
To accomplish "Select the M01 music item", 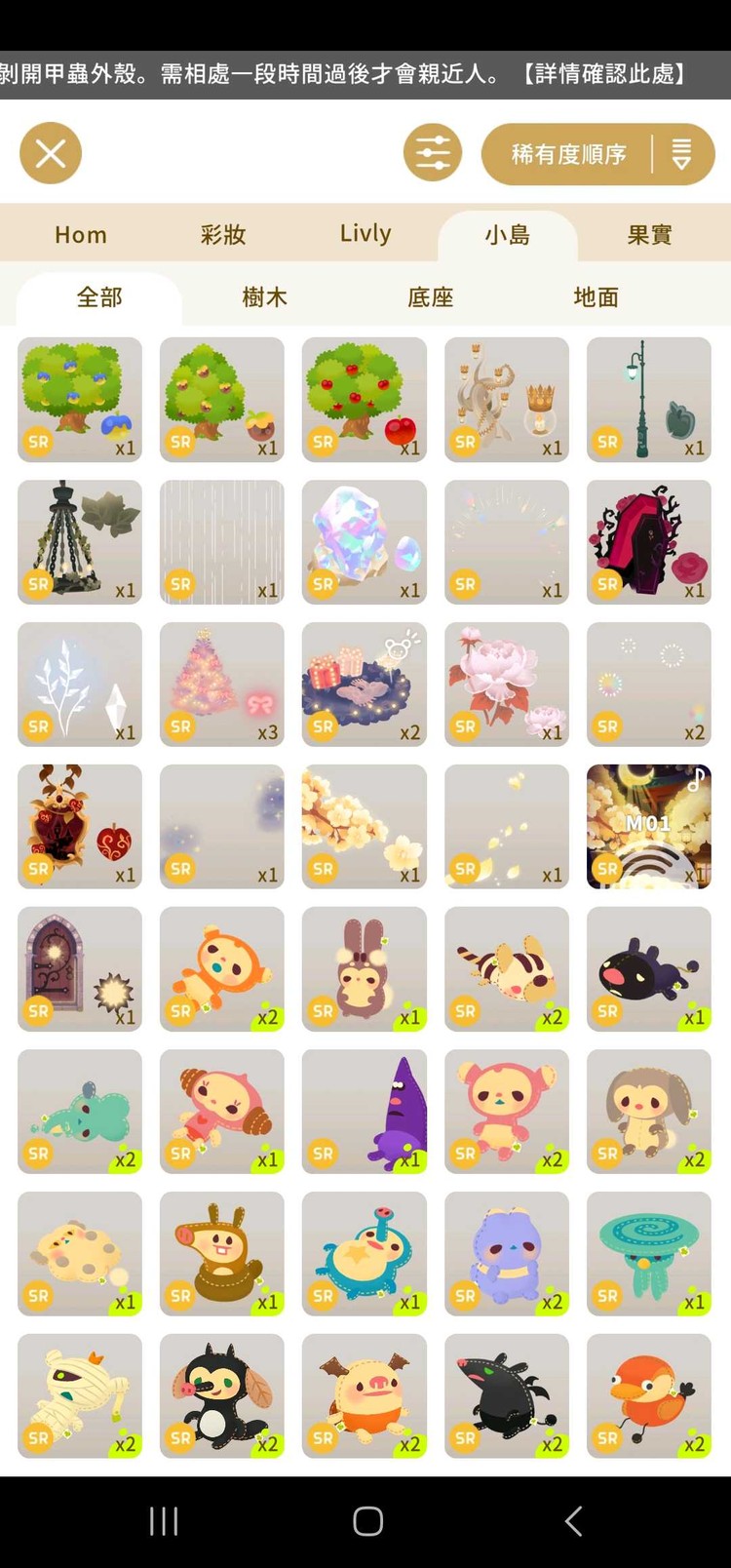I will [x=648, y=826].
